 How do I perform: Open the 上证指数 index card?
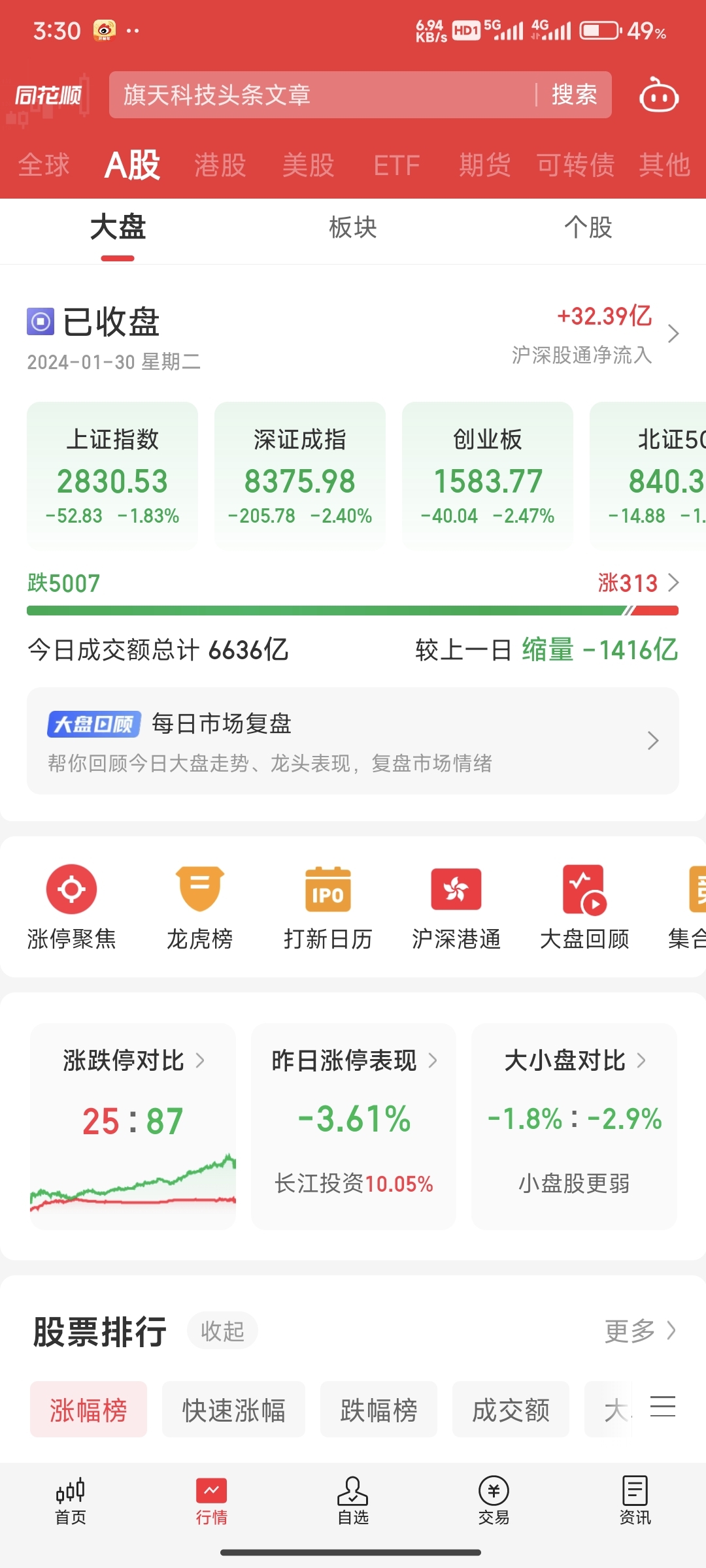(112, 476)
